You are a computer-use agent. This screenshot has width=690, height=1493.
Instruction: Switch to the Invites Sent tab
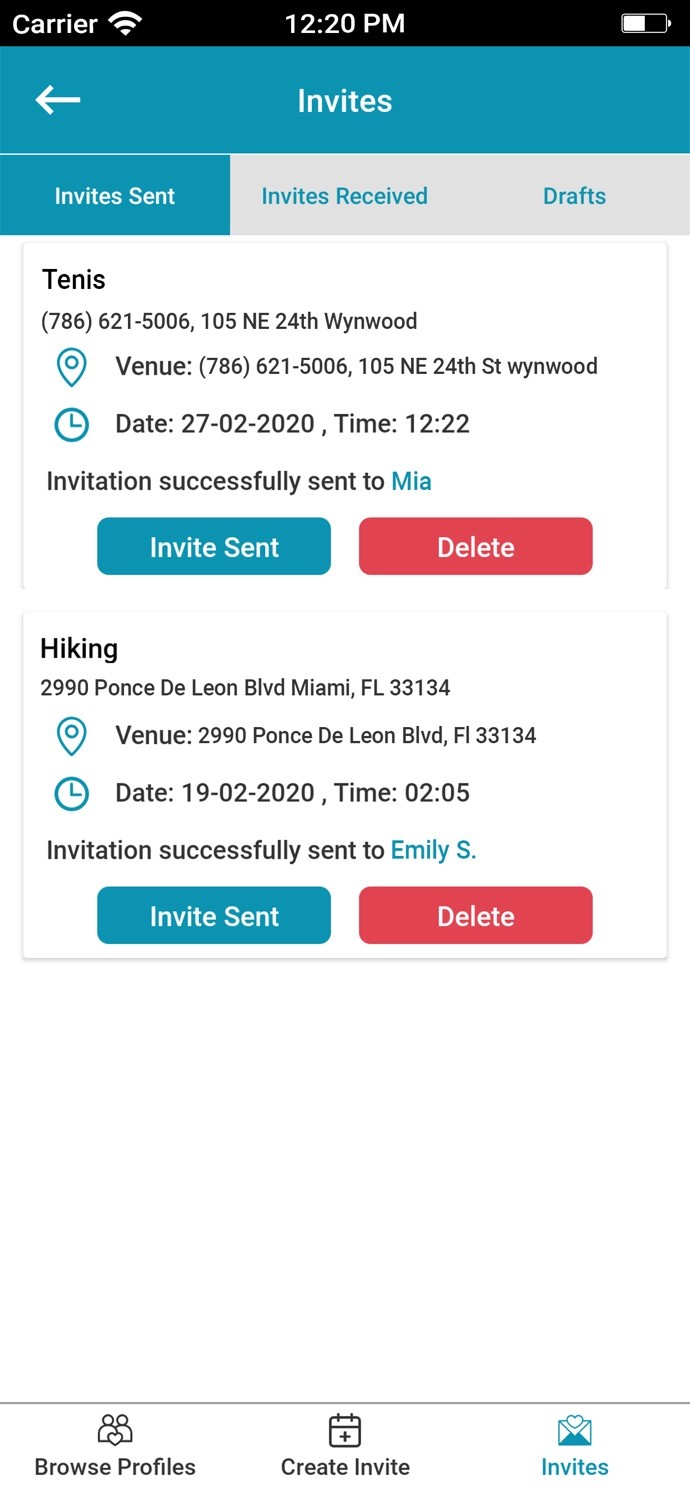tap(115, 196)
